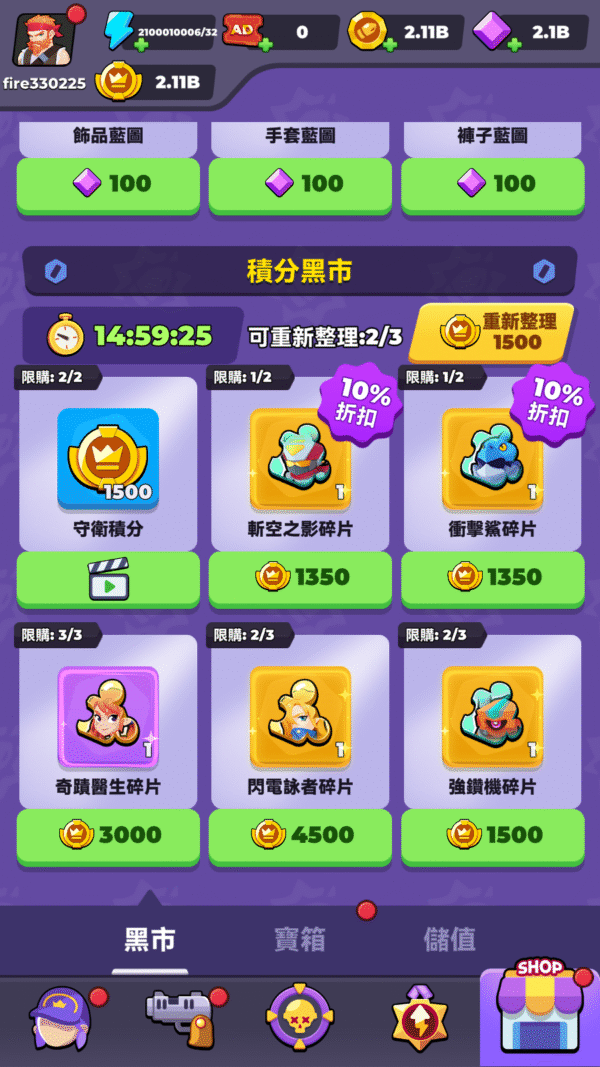Select the 黑市 tab
Screen dimensions: 600x1067
click(150, 939)
